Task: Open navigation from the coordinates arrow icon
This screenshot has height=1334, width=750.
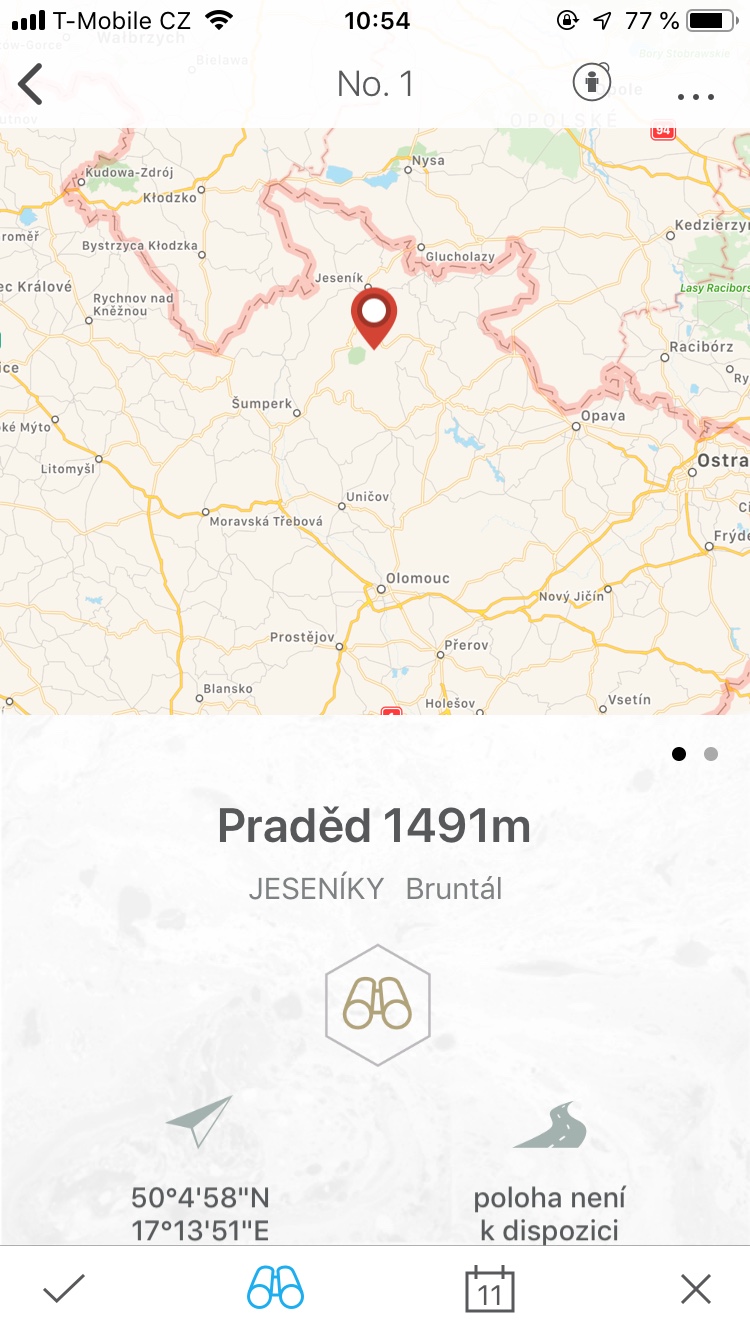Action: tap(200, 1122)
